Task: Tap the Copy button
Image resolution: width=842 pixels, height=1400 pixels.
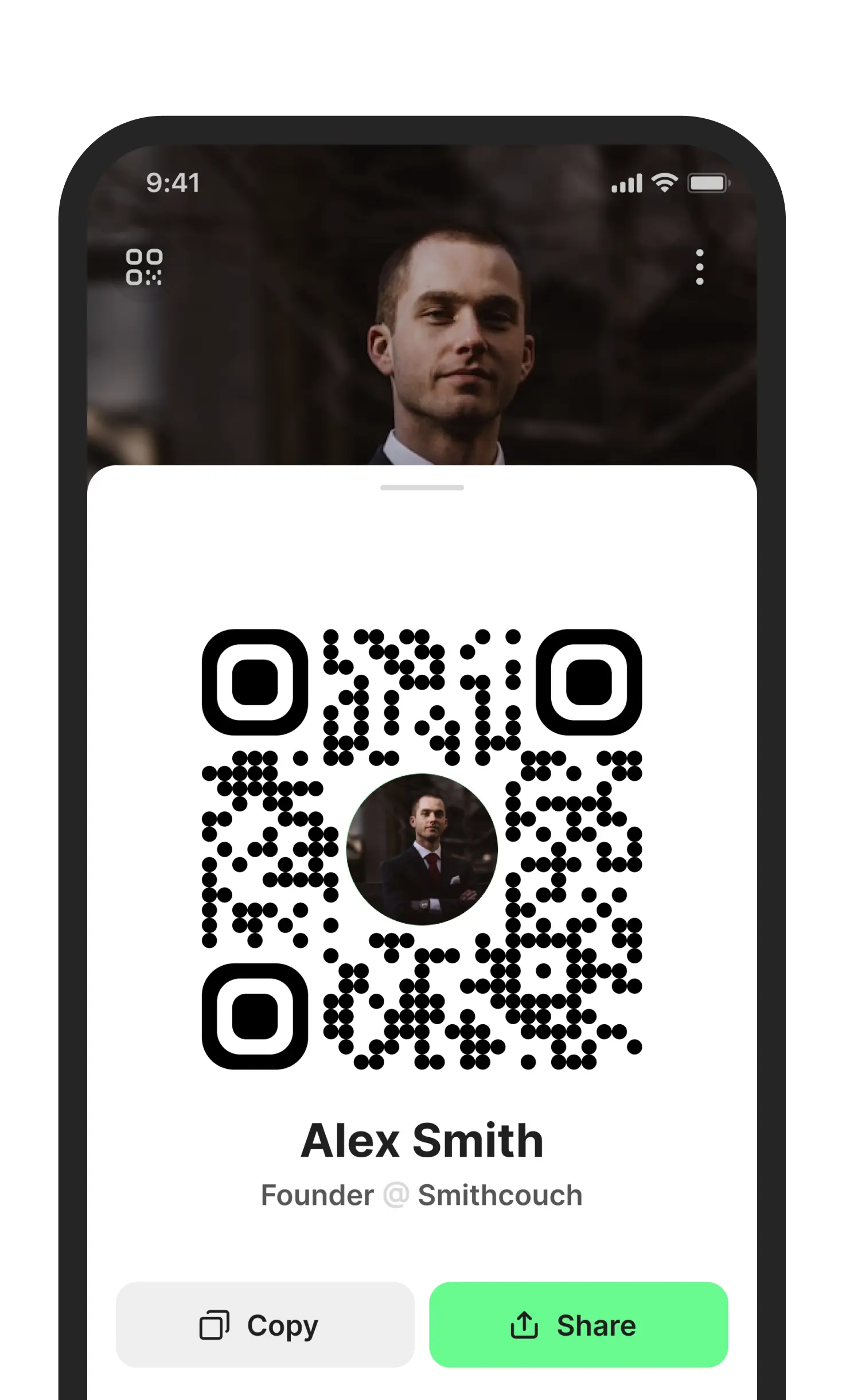Action: (x=264, y=1325)
